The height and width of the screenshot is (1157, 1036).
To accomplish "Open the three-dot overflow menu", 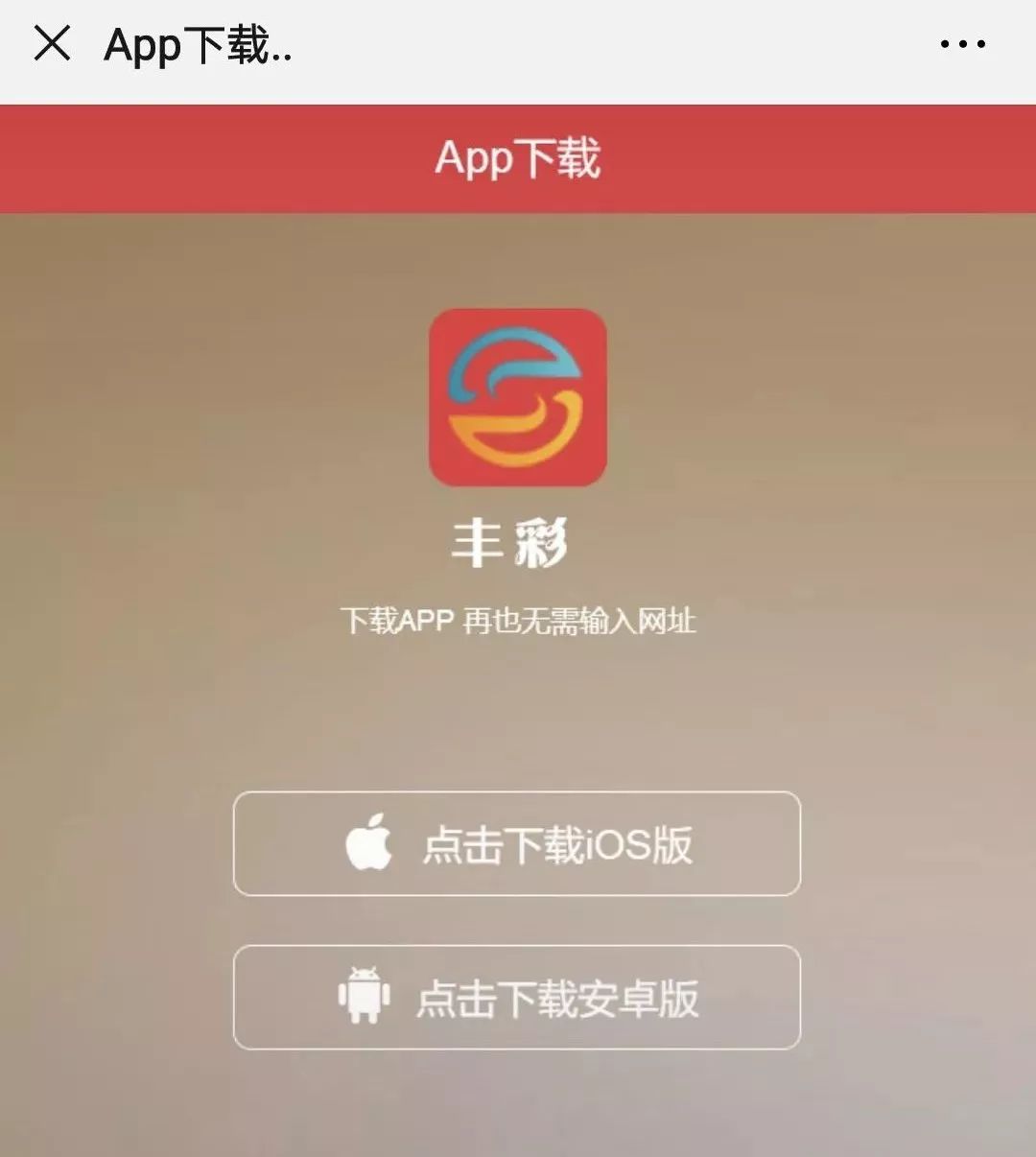I will point(962,44).
